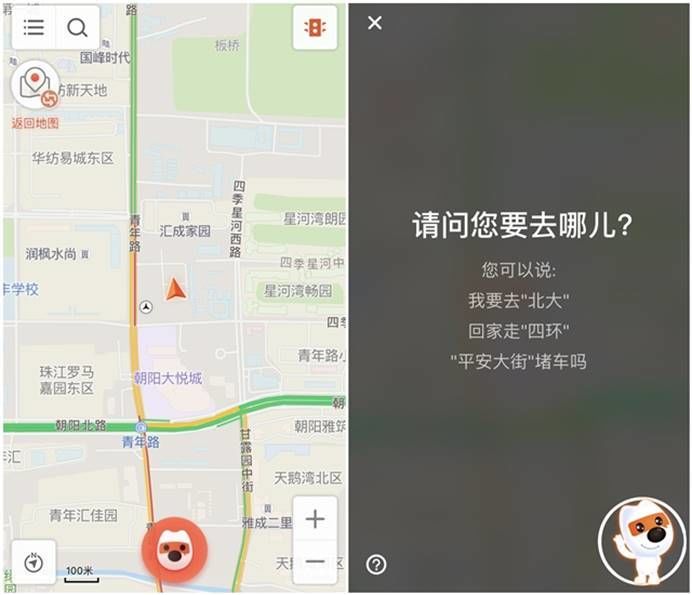This screenshot has height=595, width=692.
Task: Toggle the traffic light layer
Action: click(314, 29)
